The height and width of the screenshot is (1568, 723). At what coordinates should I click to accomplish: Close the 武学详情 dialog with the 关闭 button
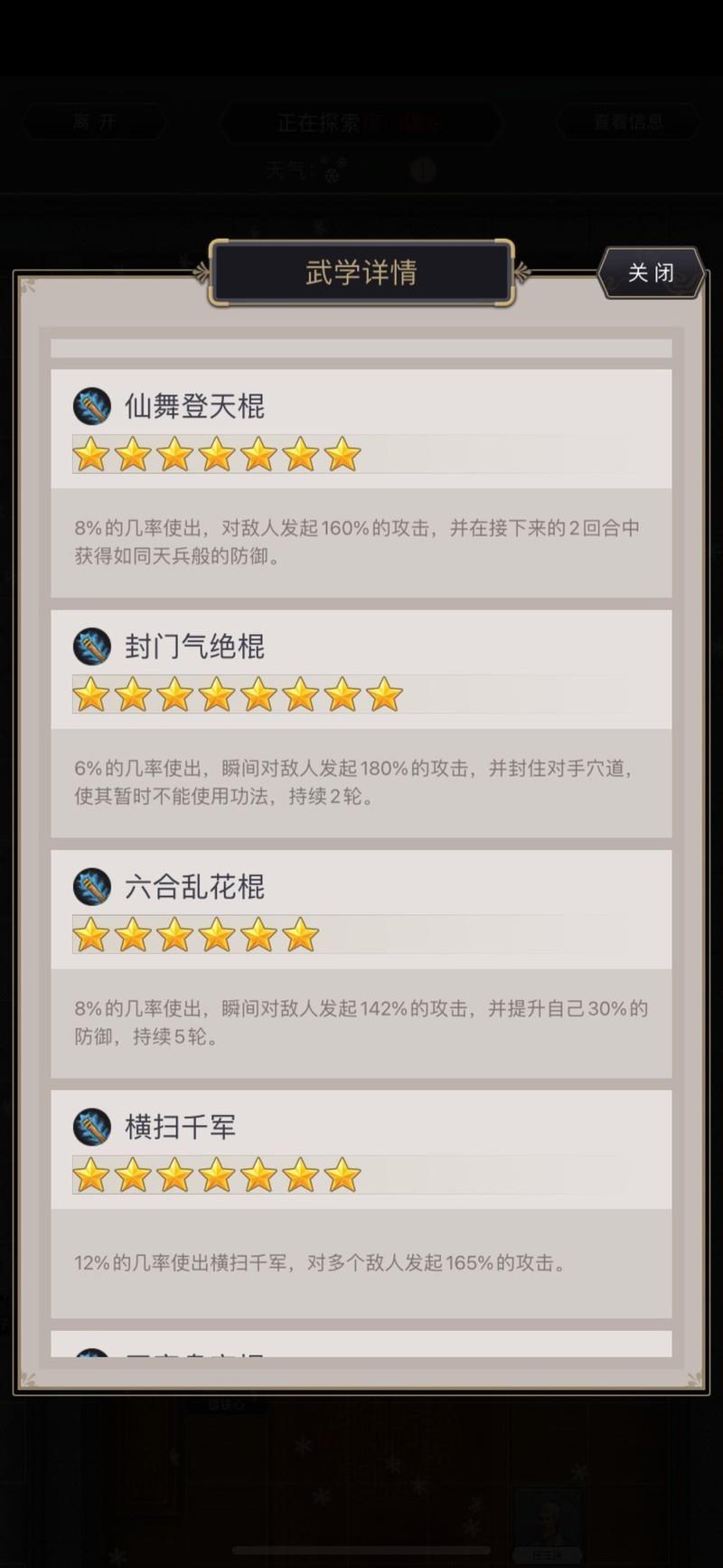(x=651, y=272)
